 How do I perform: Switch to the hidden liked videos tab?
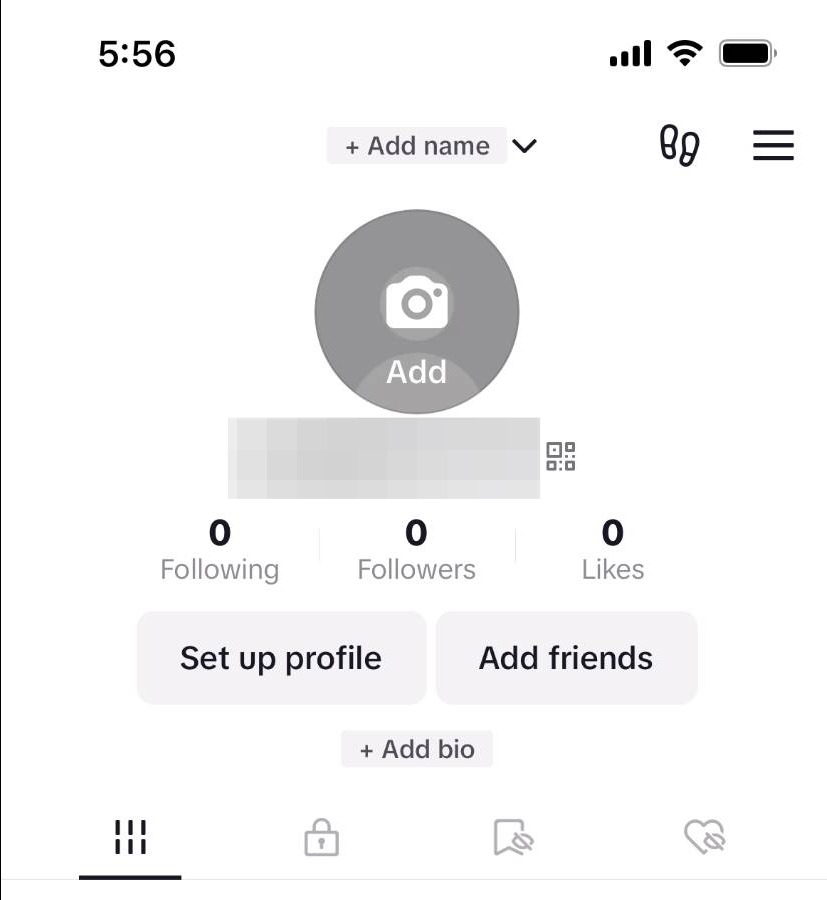pos(704,837)
